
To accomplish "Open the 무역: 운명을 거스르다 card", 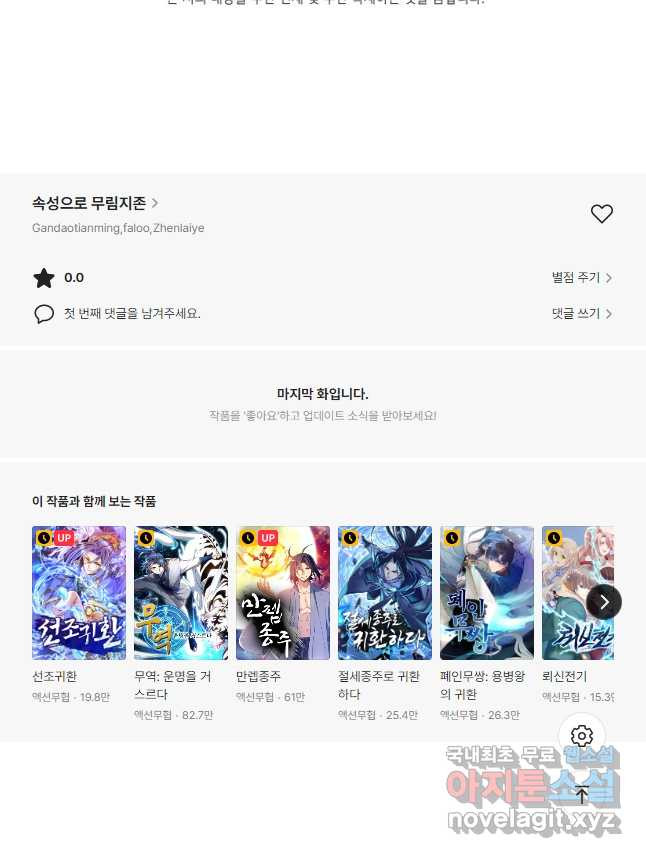I will tap(181, 593).
